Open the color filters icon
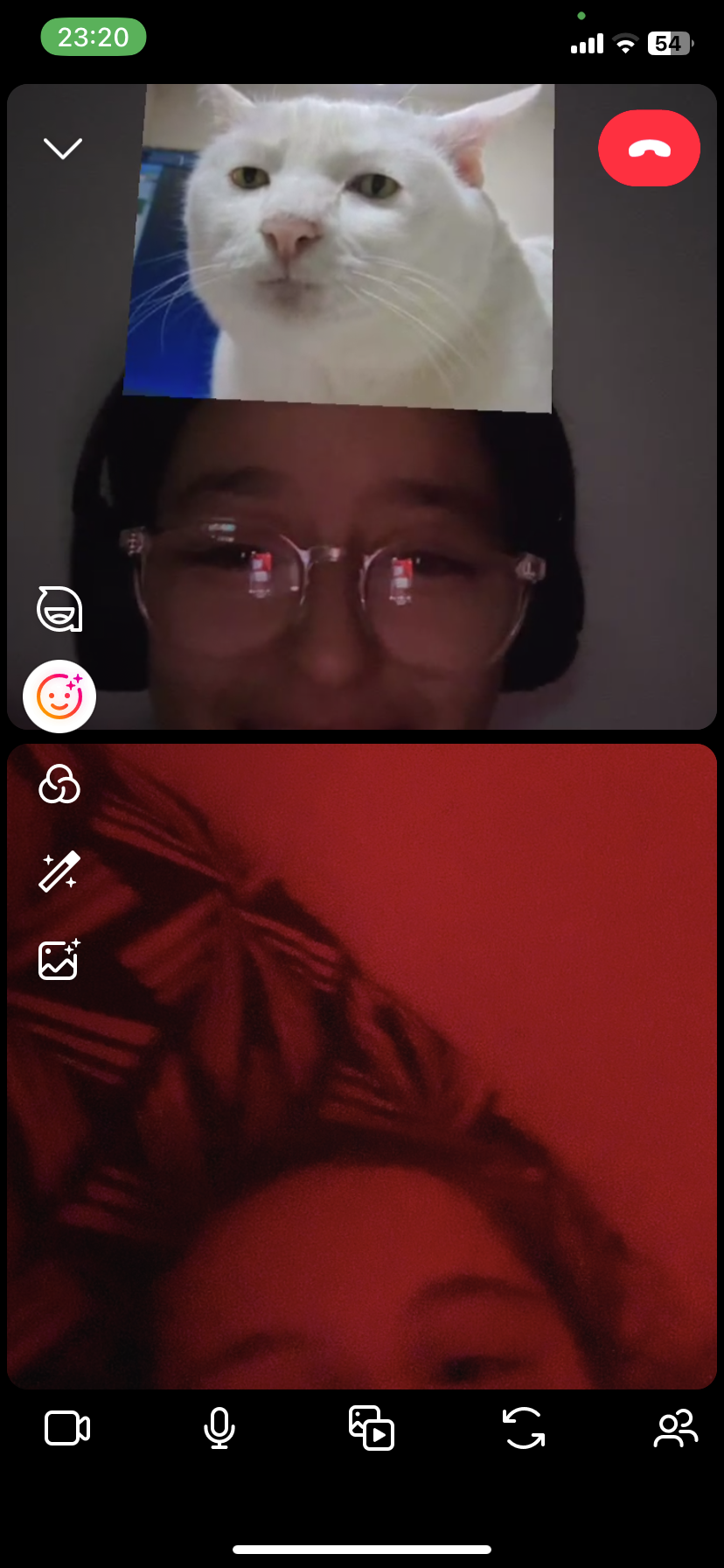This screenshot has height=1568, width=724. 59,784
